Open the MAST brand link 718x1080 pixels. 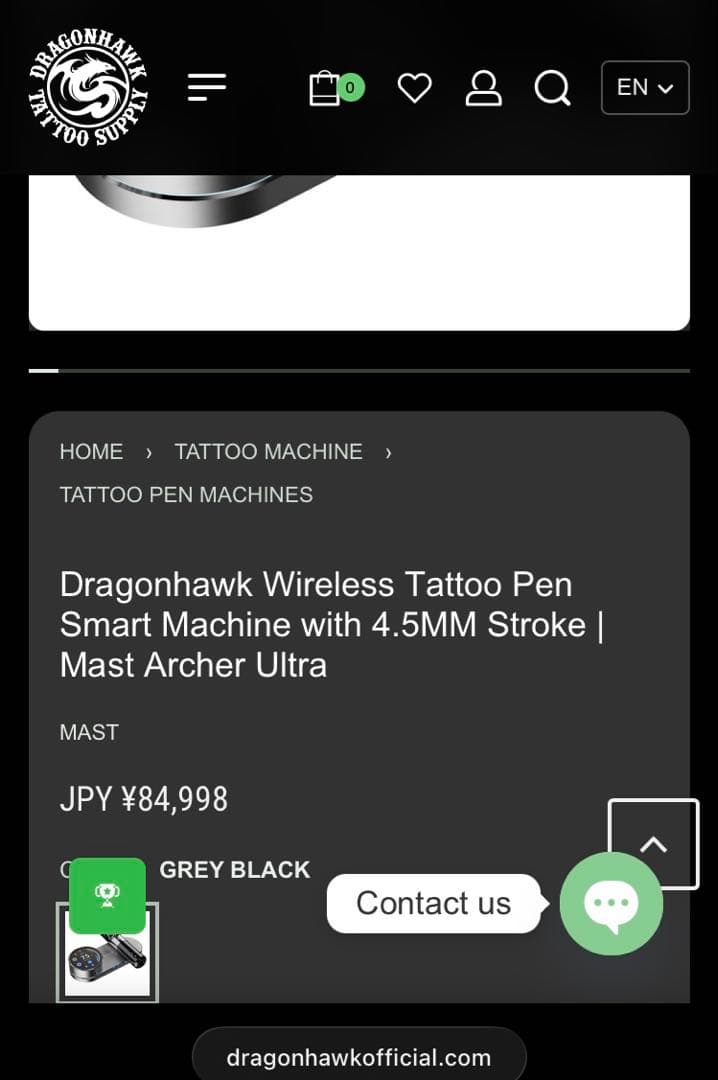(89, 733)
